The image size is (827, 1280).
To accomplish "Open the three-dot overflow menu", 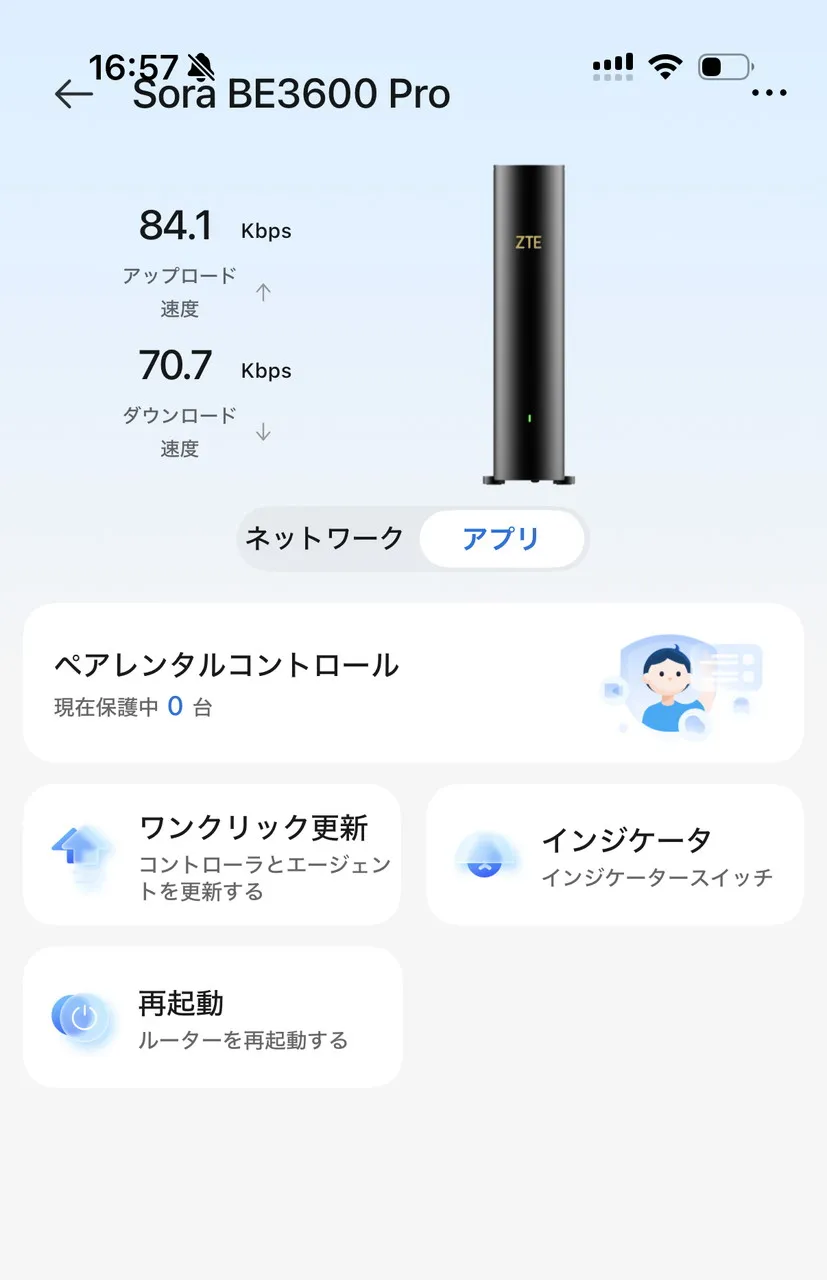I will click(x=768, y=93).
